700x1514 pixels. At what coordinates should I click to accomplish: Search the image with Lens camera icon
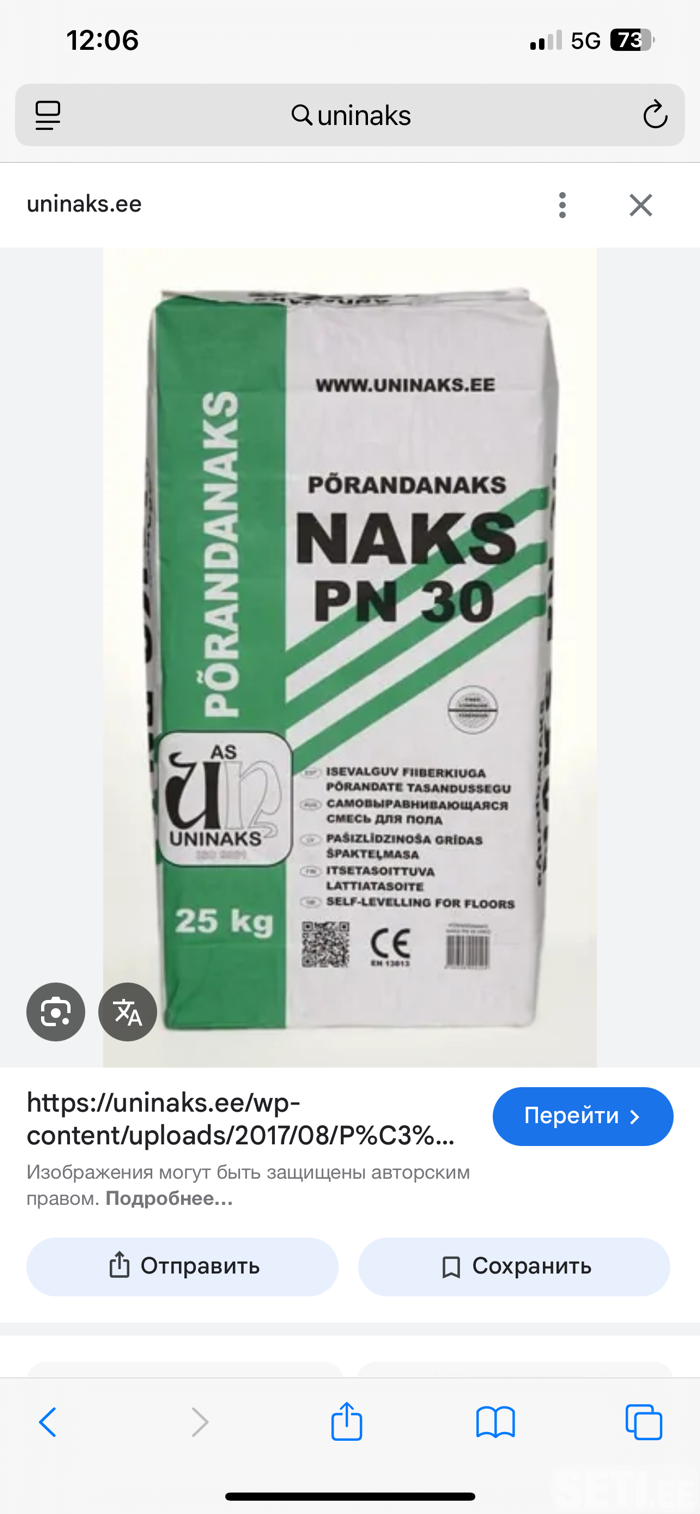point(56,1012)
